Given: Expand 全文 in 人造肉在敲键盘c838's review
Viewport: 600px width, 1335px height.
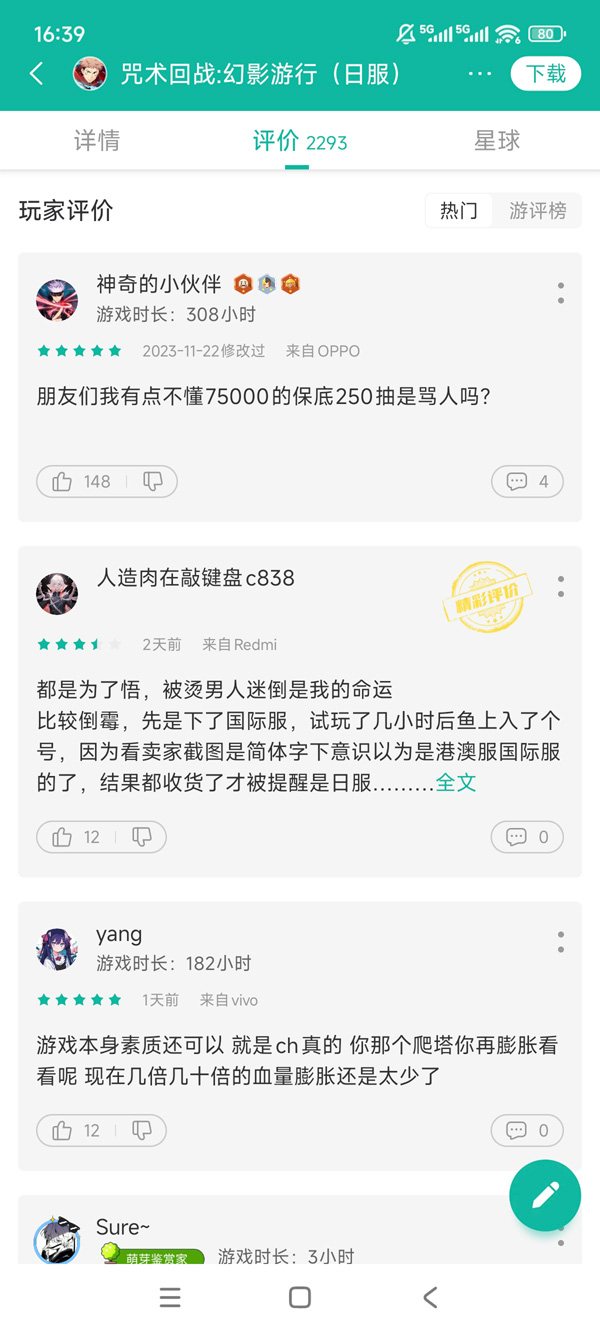Looking at the screenshot, I should click(456, 783).
